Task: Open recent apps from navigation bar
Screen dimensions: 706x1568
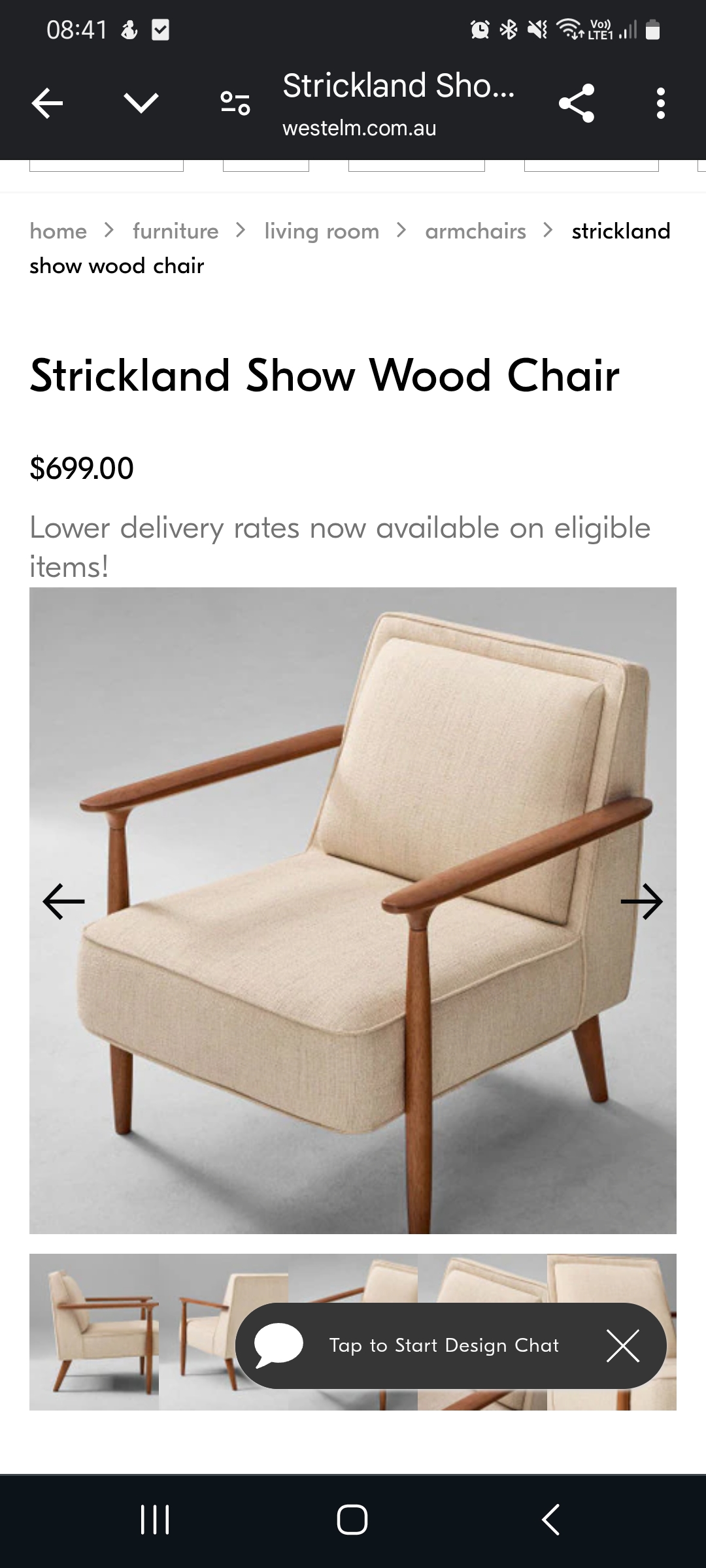Action: click(155, 1520)
